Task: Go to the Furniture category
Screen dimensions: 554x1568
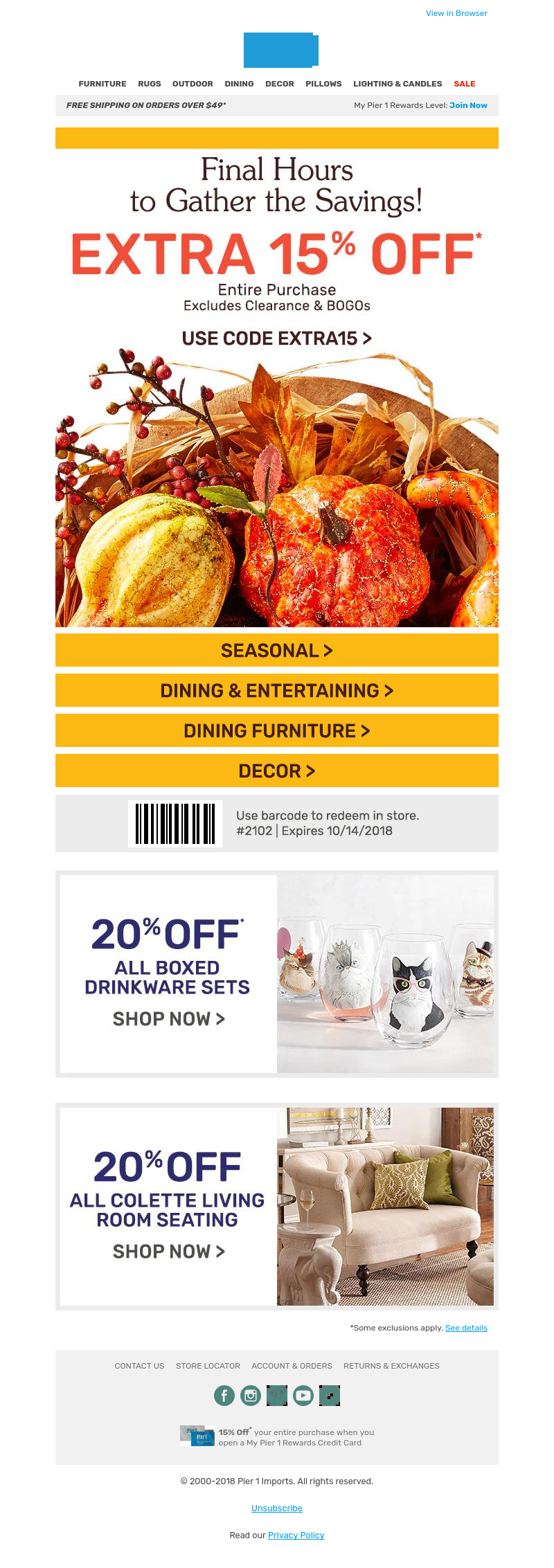Action: [x=102, y=84]
